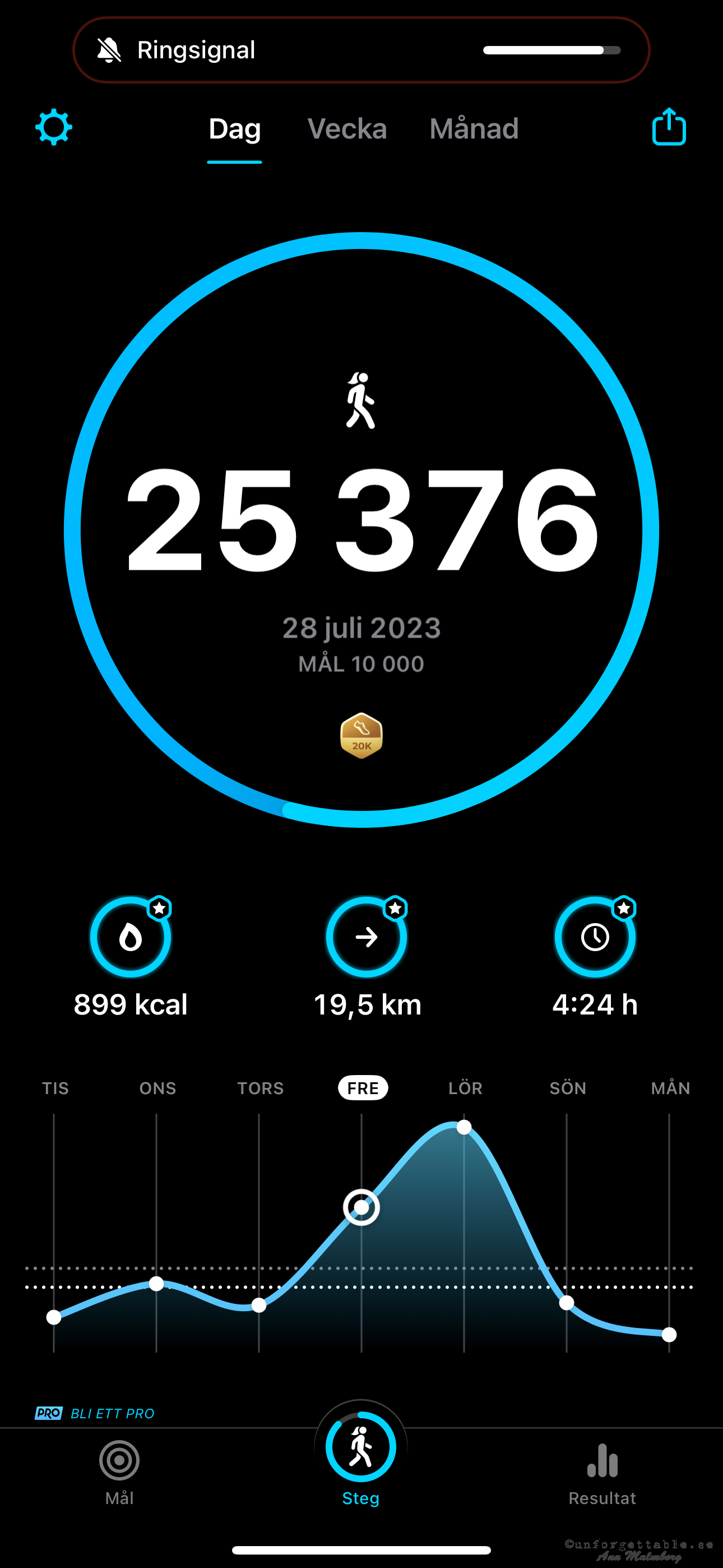This screenshot has width=723, height=1568.
Task: Open the Steg tab
Action: 361,1459
